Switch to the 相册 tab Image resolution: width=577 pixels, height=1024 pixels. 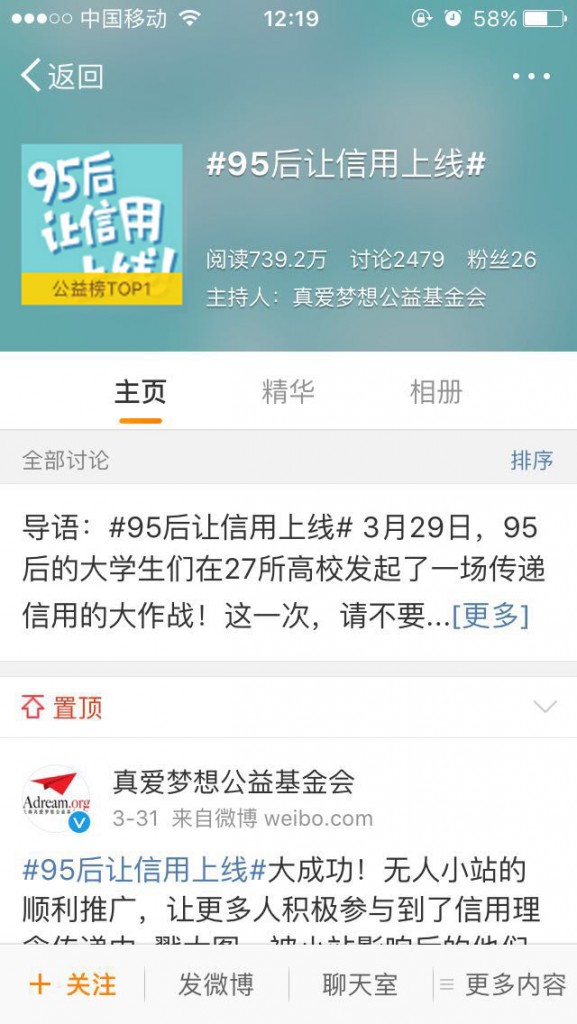(436, 392)
